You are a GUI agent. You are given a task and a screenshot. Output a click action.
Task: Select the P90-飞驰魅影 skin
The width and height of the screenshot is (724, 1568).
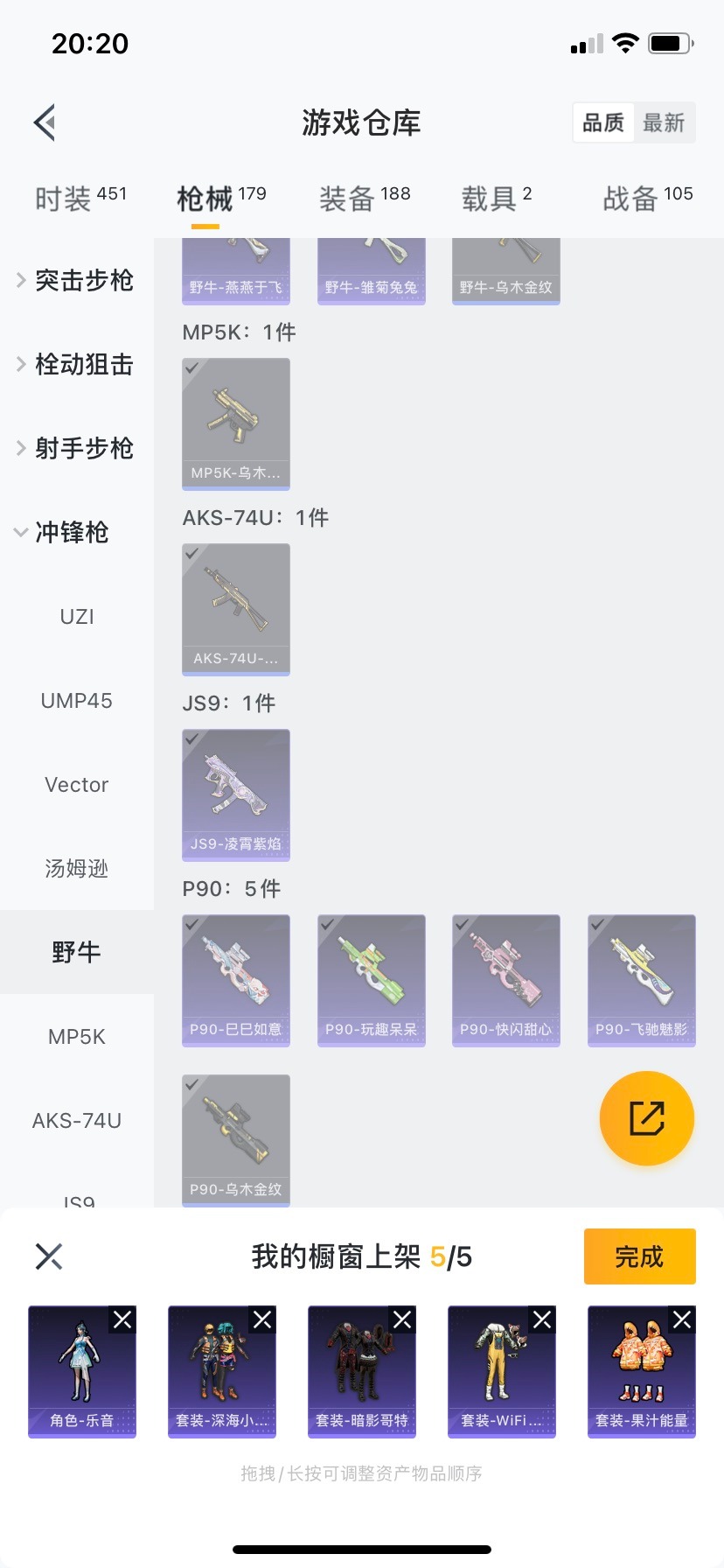642,980
